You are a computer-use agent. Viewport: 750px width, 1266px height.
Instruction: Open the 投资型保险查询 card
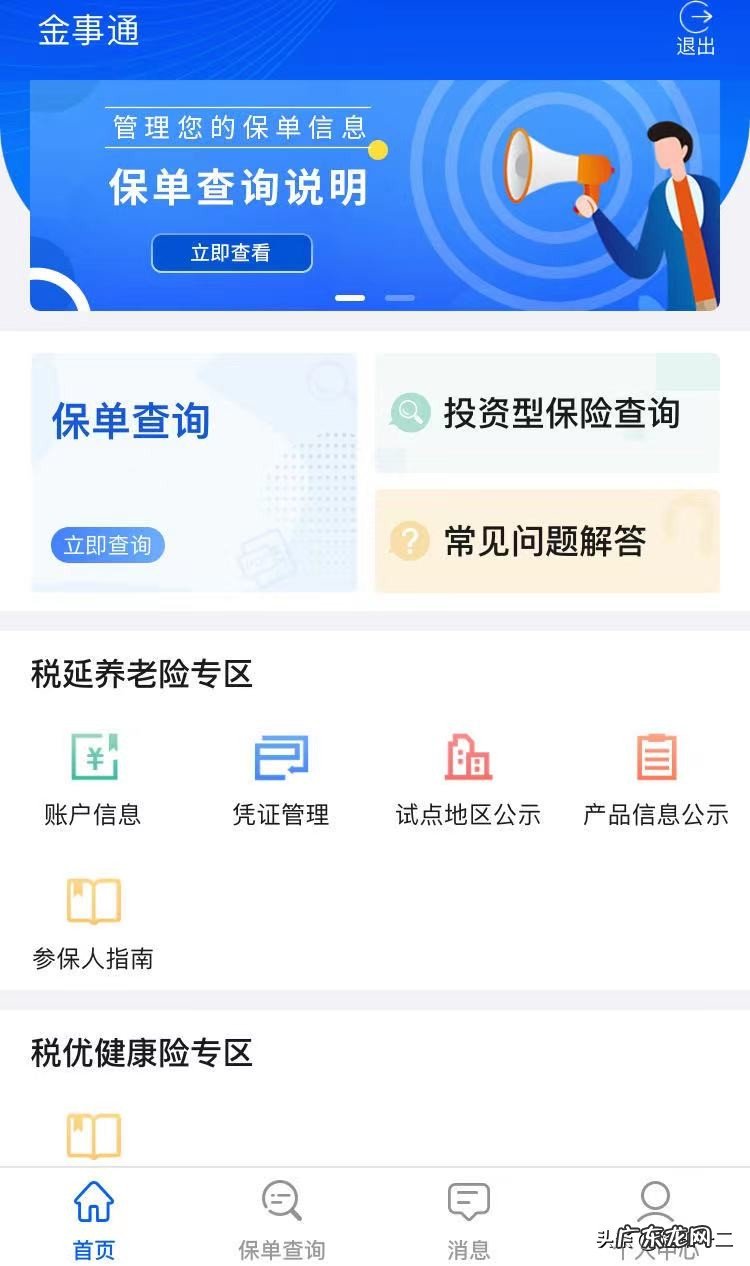click(547, 412)
